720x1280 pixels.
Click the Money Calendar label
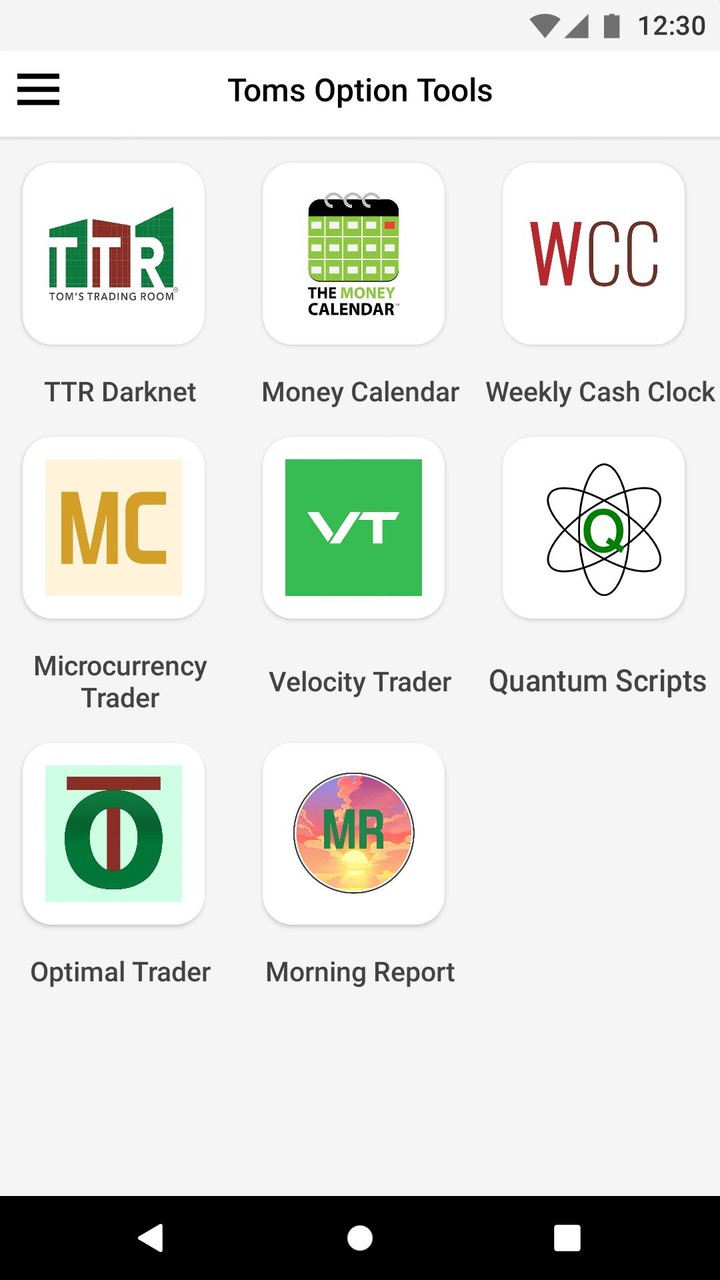tap(359, 391)
